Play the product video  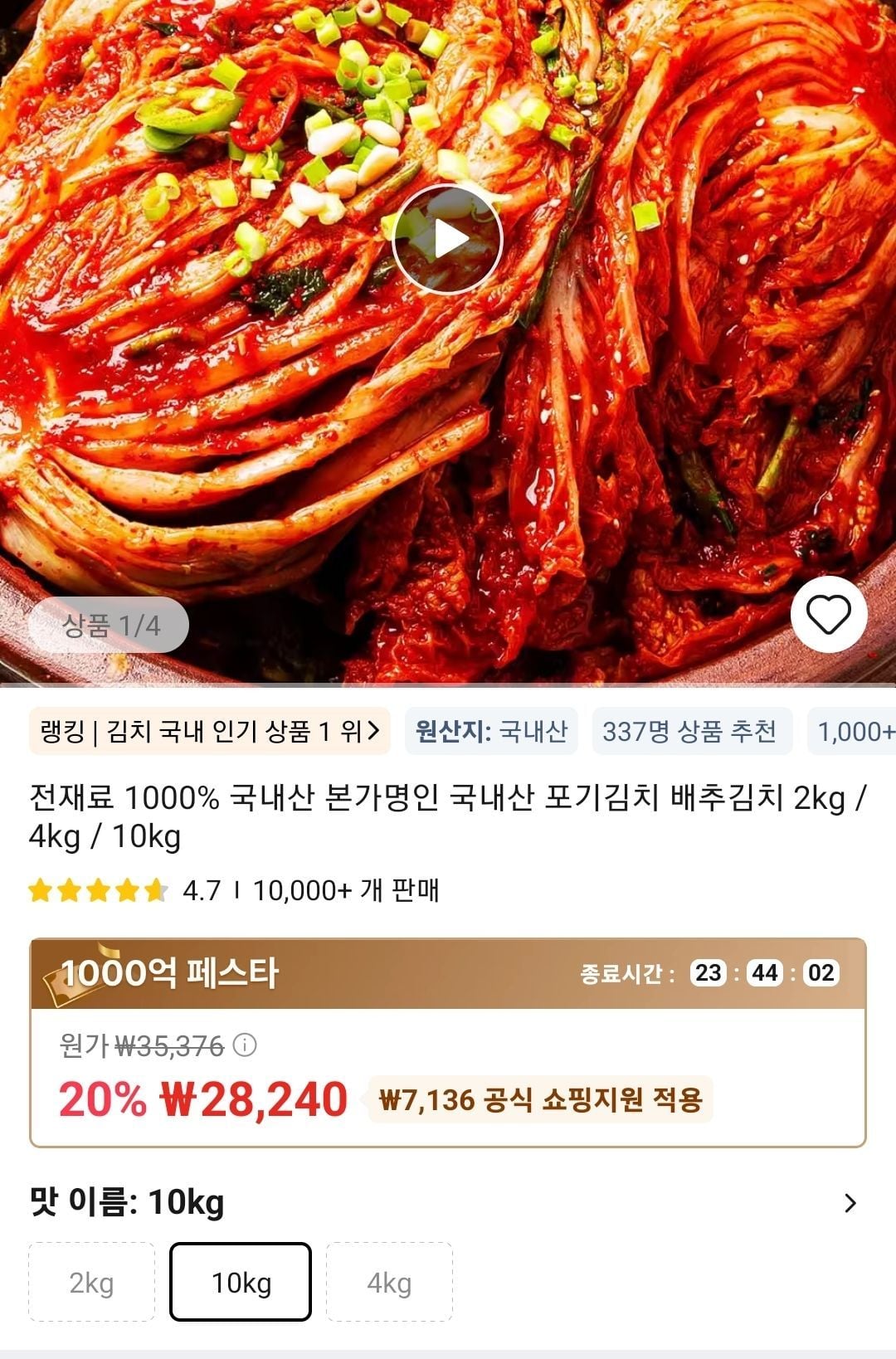[447, 239]
